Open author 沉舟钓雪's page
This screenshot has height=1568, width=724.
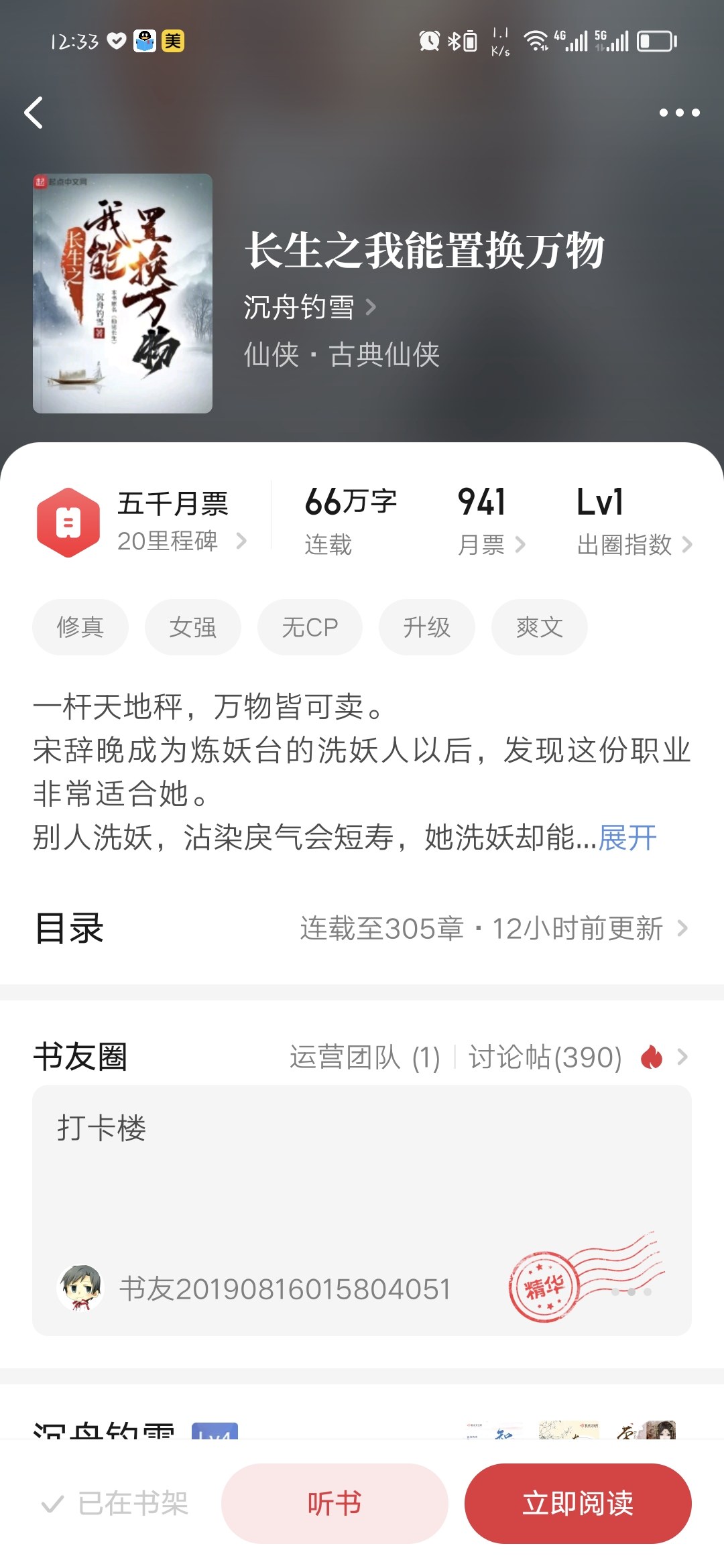point(309,308)
